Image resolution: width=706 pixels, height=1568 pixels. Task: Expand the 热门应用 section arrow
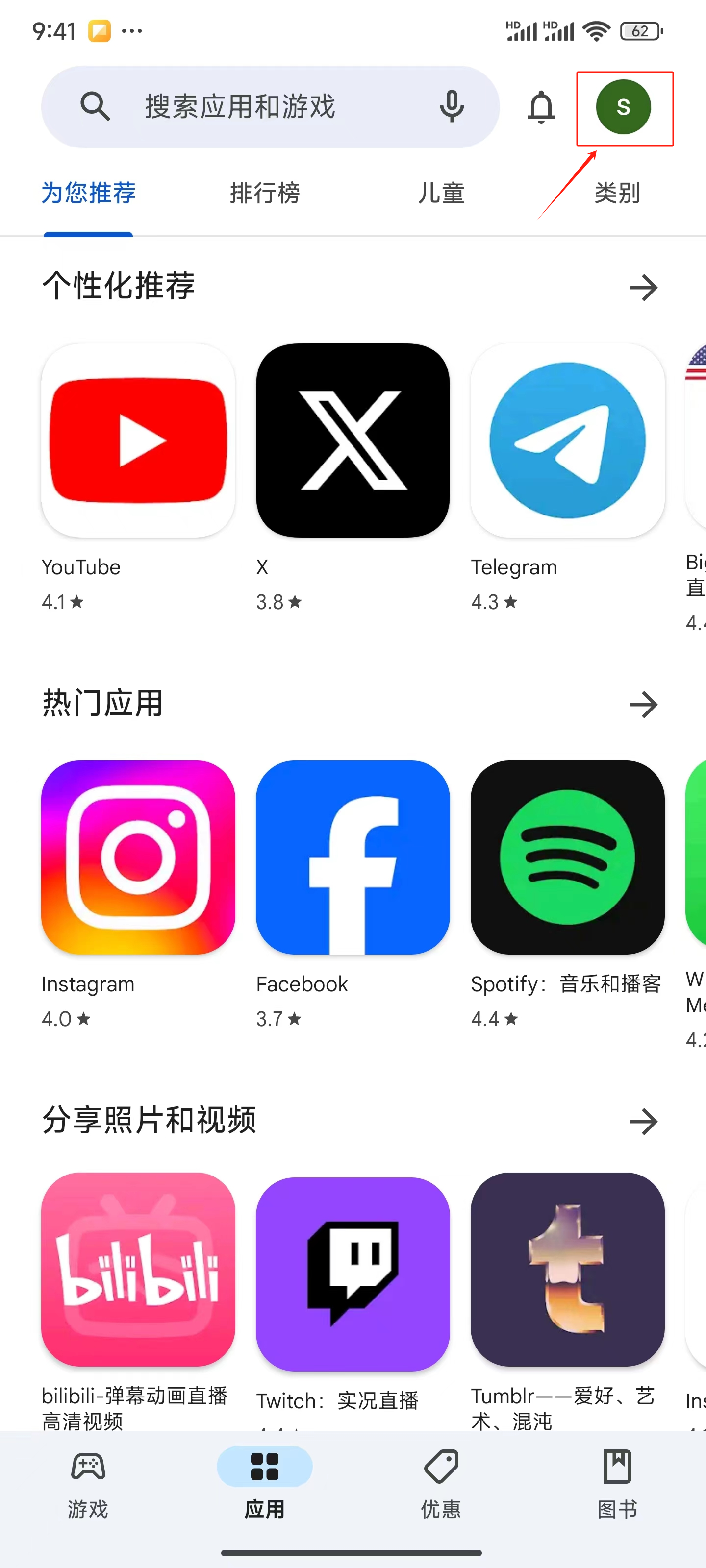(643, 704)
